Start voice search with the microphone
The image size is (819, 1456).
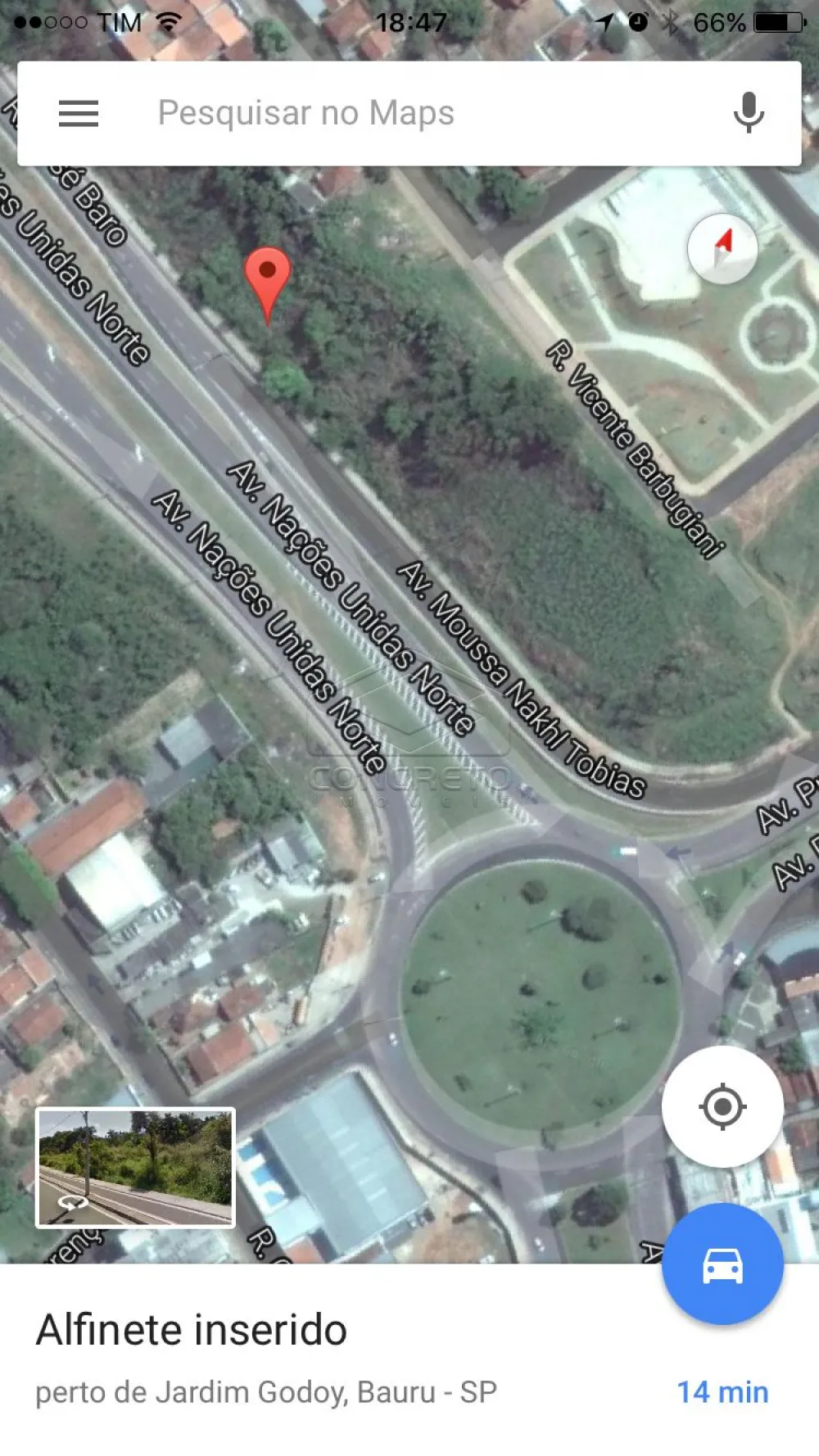coord(748,114)
